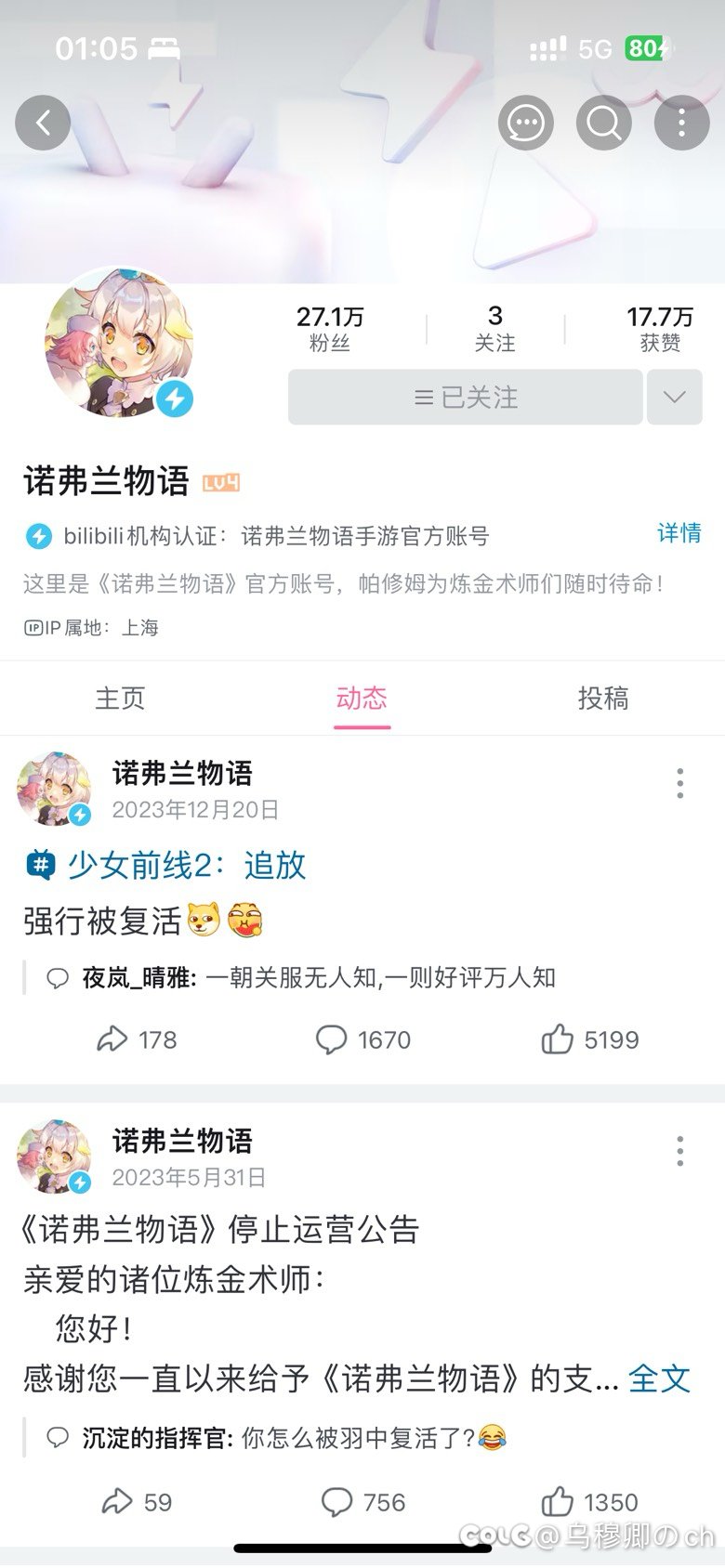The height and width of the screenshot is (1568, 725).
Task: Open options for the May 31 post
Action: (680, 1151)
